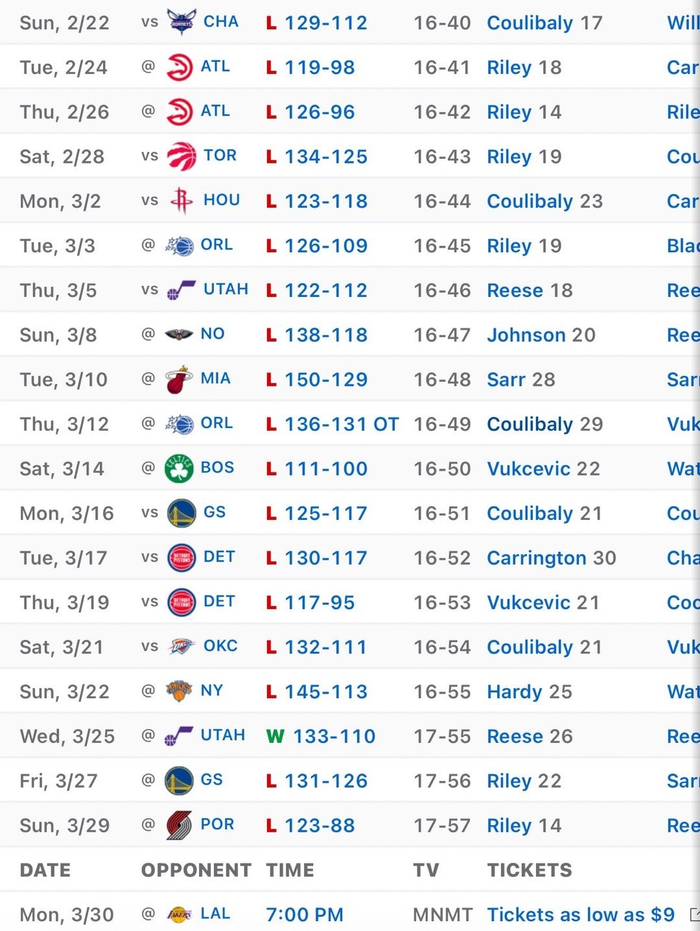Image resolution: width=700 pixels, height=931 pixels.
Task: View the HOU team page
Action: [221, 200]
